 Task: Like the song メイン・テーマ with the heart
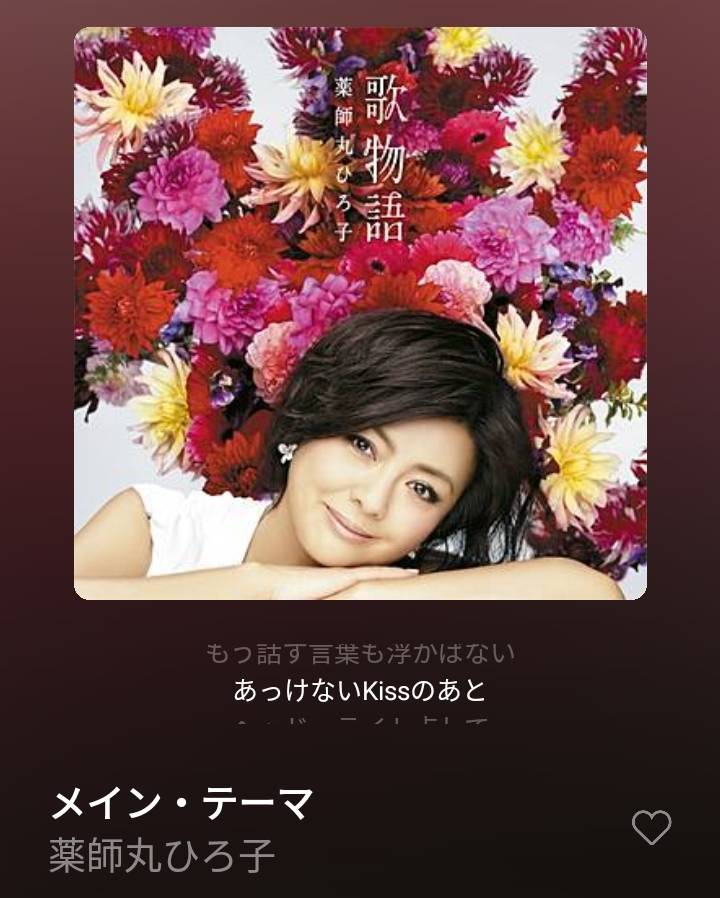pos(651,827)
